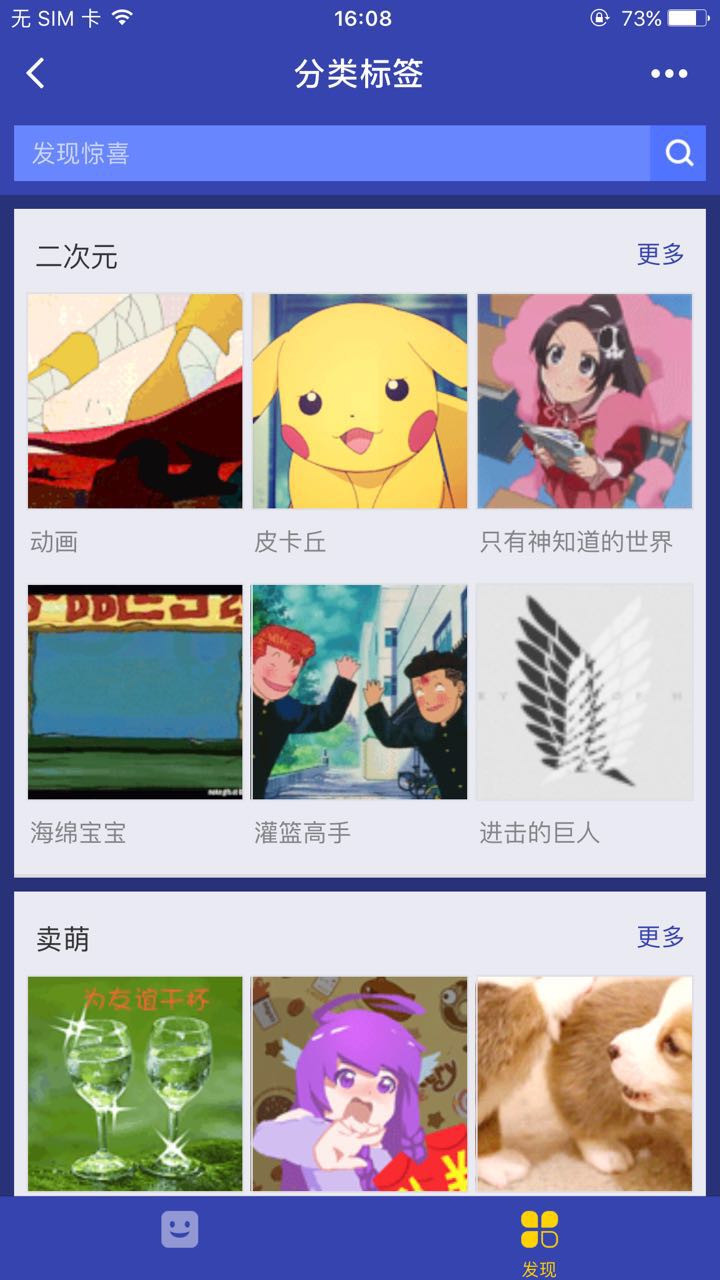Go back using the top-left arrow
Image resolution: width=720 pixels, height=1280 pixels.
click(36, 73)
